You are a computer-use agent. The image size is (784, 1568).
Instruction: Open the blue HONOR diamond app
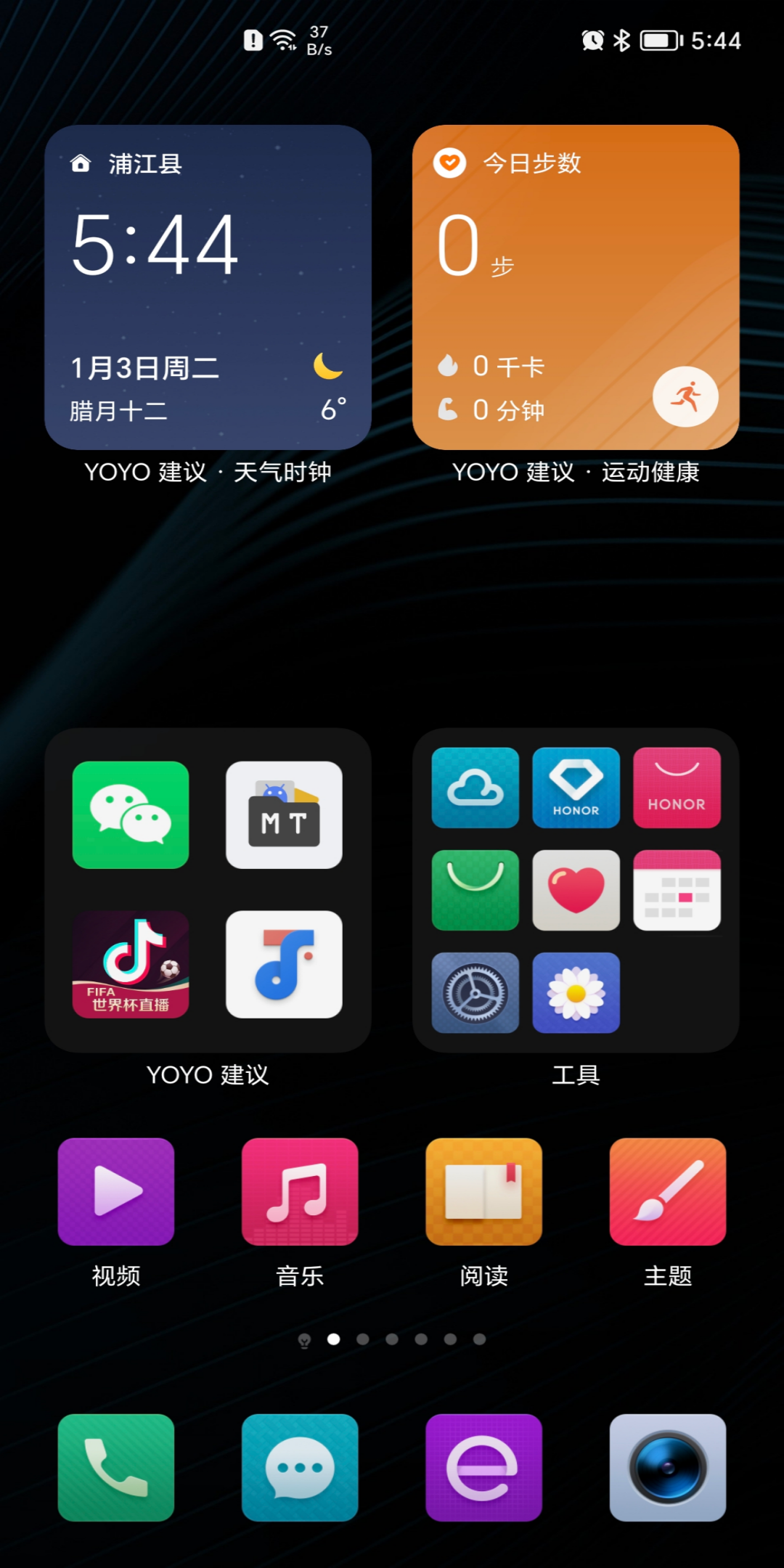tap(576, 788)
